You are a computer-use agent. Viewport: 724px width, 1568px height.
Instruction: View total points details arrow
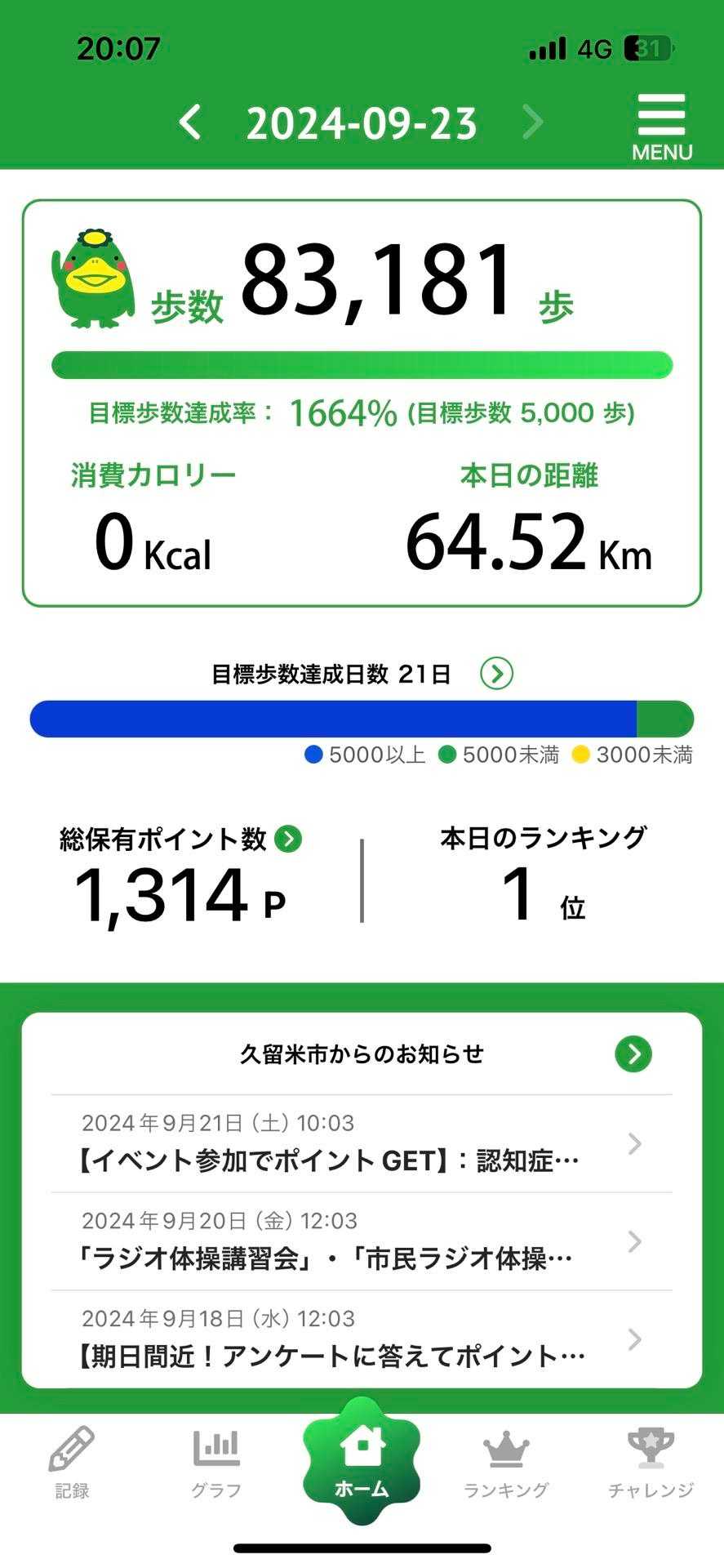(x=288, y=839)
